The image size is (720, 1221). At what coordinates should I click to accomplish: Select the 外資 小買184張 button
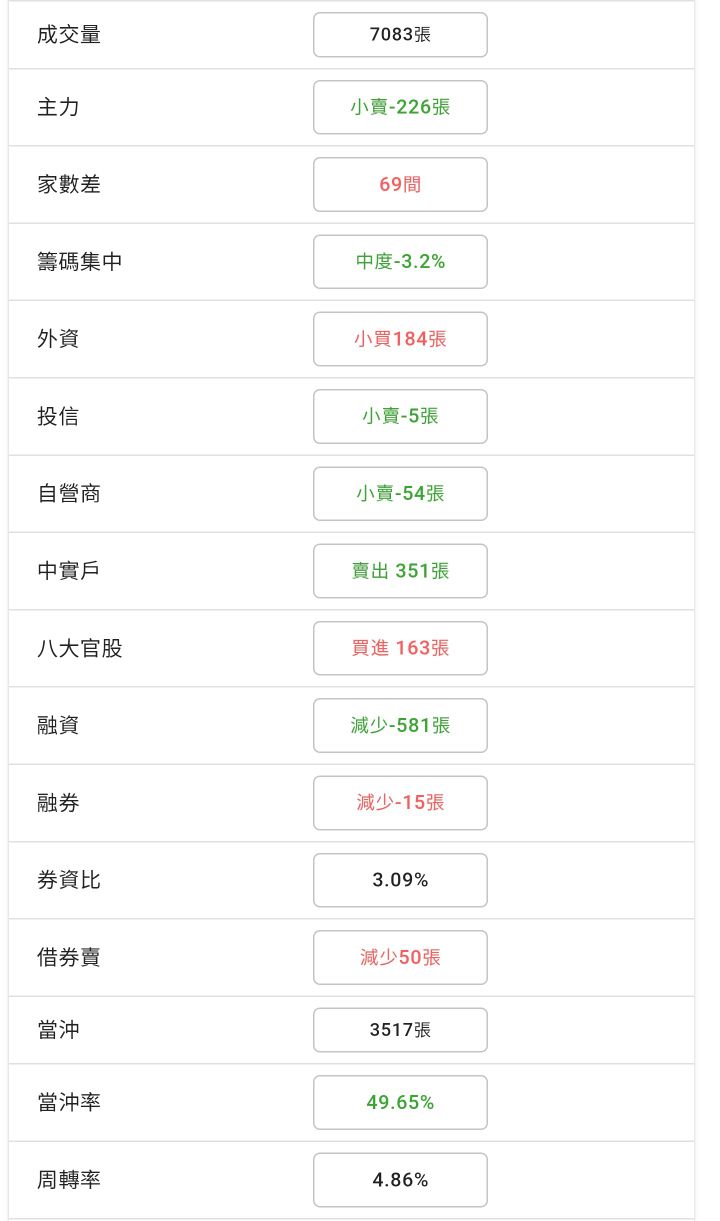400,339
